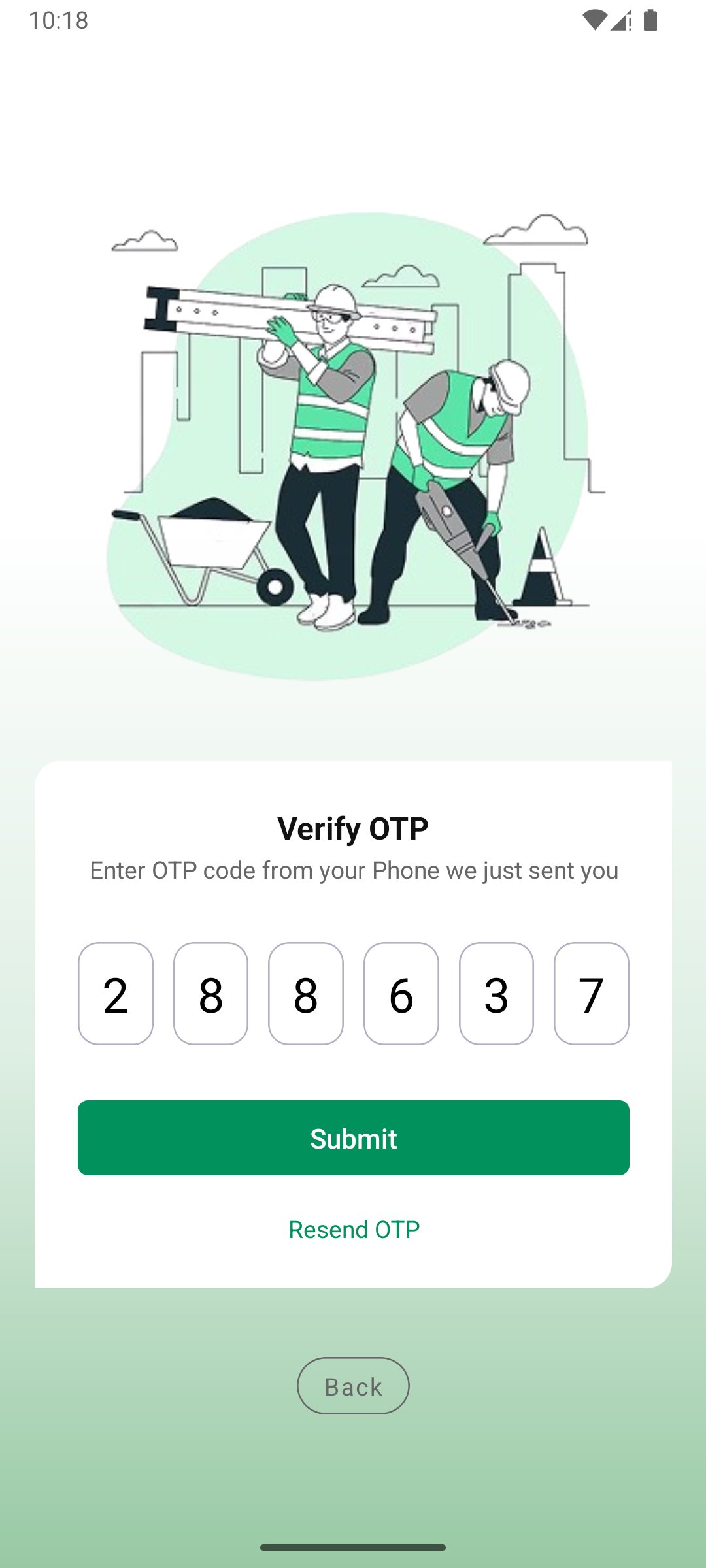
Task: Go back using the Back button
Action: click(353, 1386)
